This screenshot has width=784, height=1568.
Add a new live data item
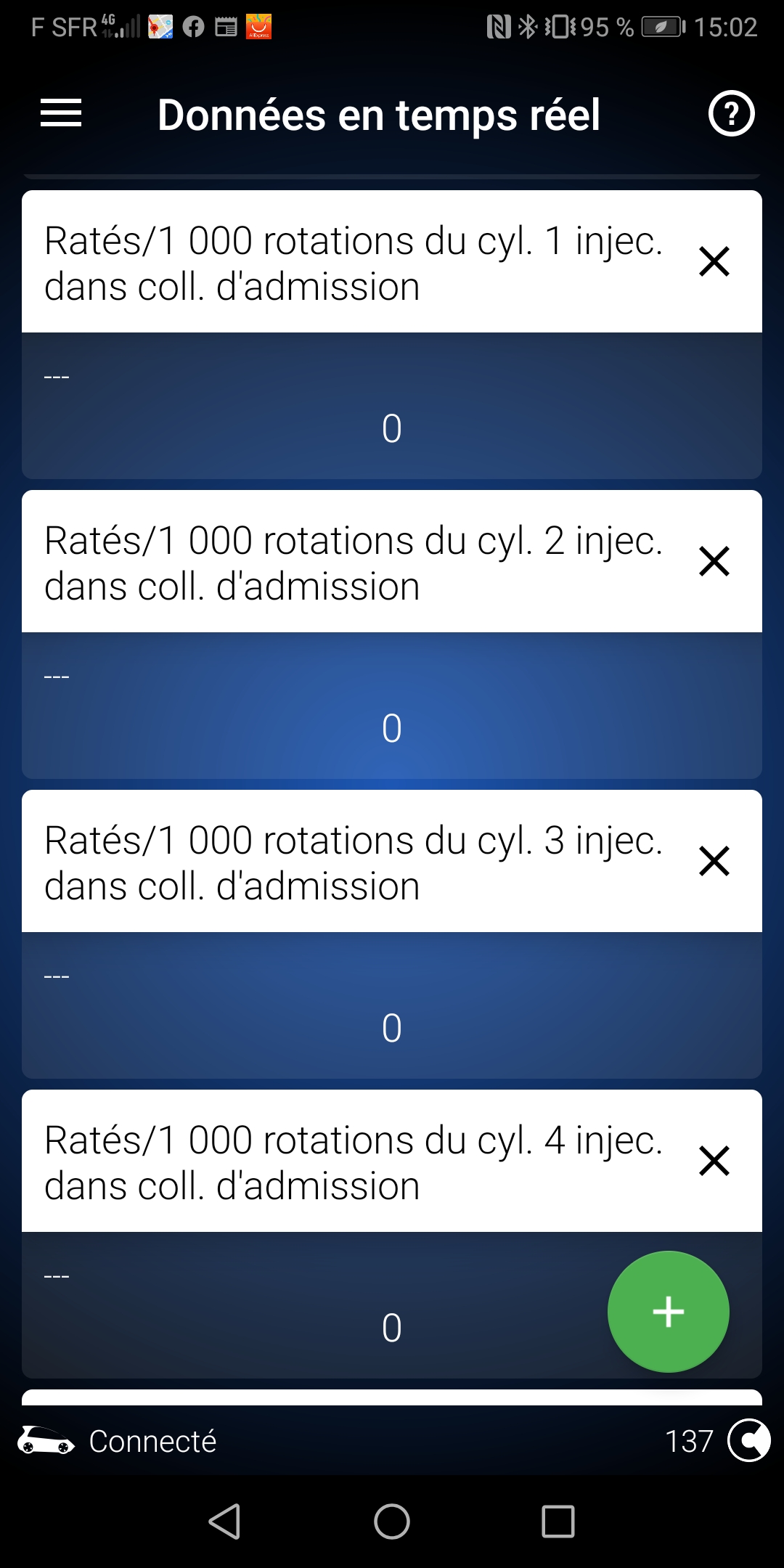(x=668, y=1312)
